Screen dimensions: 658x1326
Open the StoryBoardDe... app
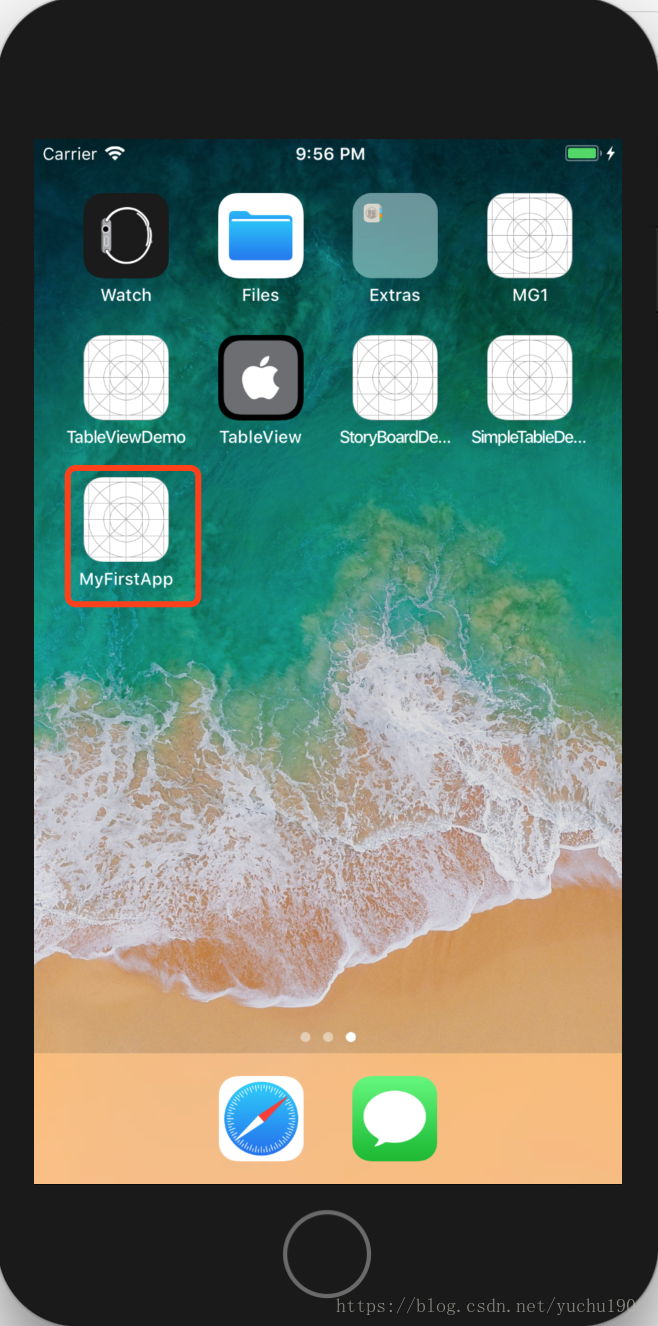pos(395,378)
